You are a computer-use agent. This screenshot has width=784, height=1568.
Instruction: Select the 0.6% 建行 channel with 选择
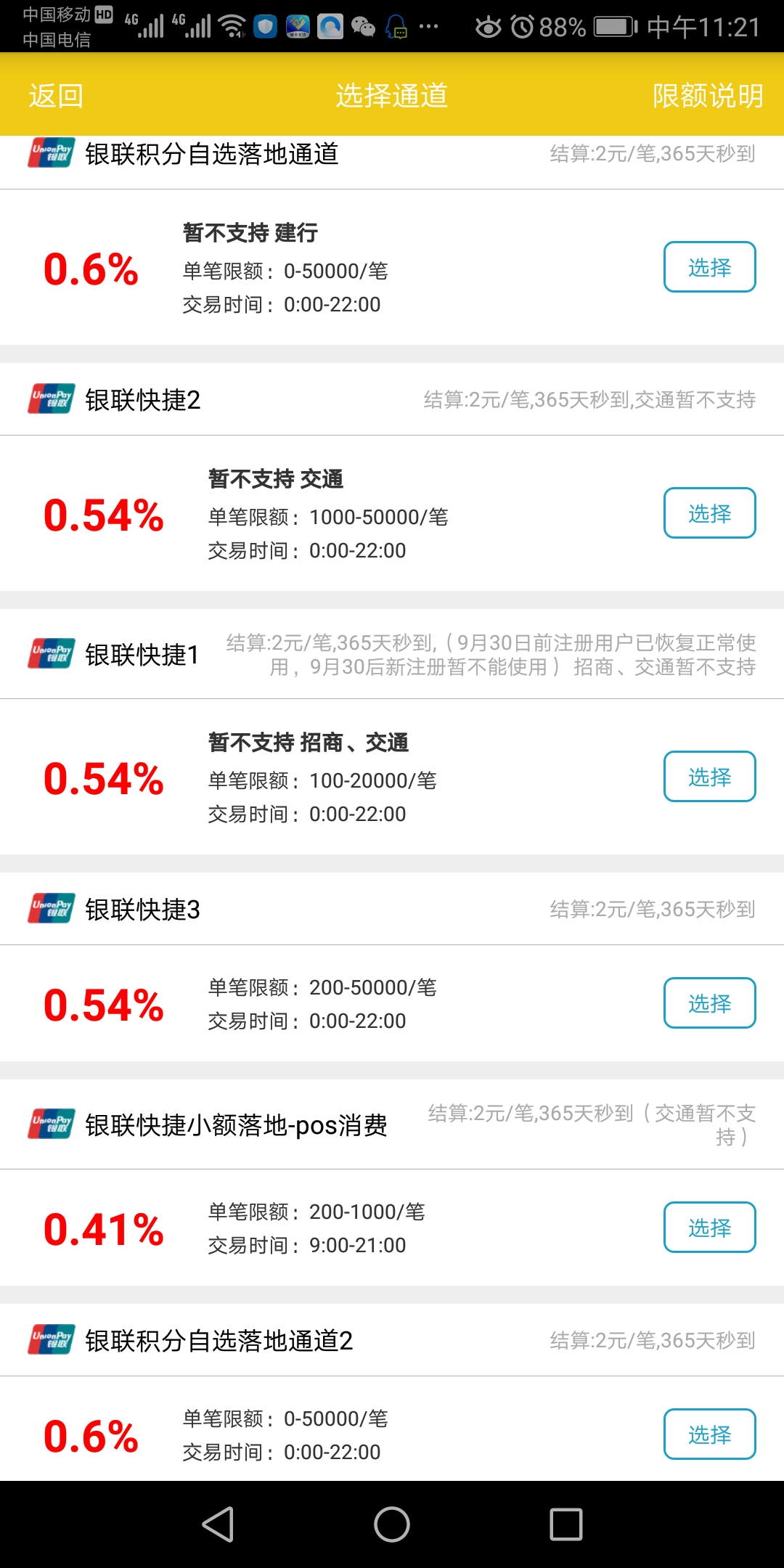[709, 267]
